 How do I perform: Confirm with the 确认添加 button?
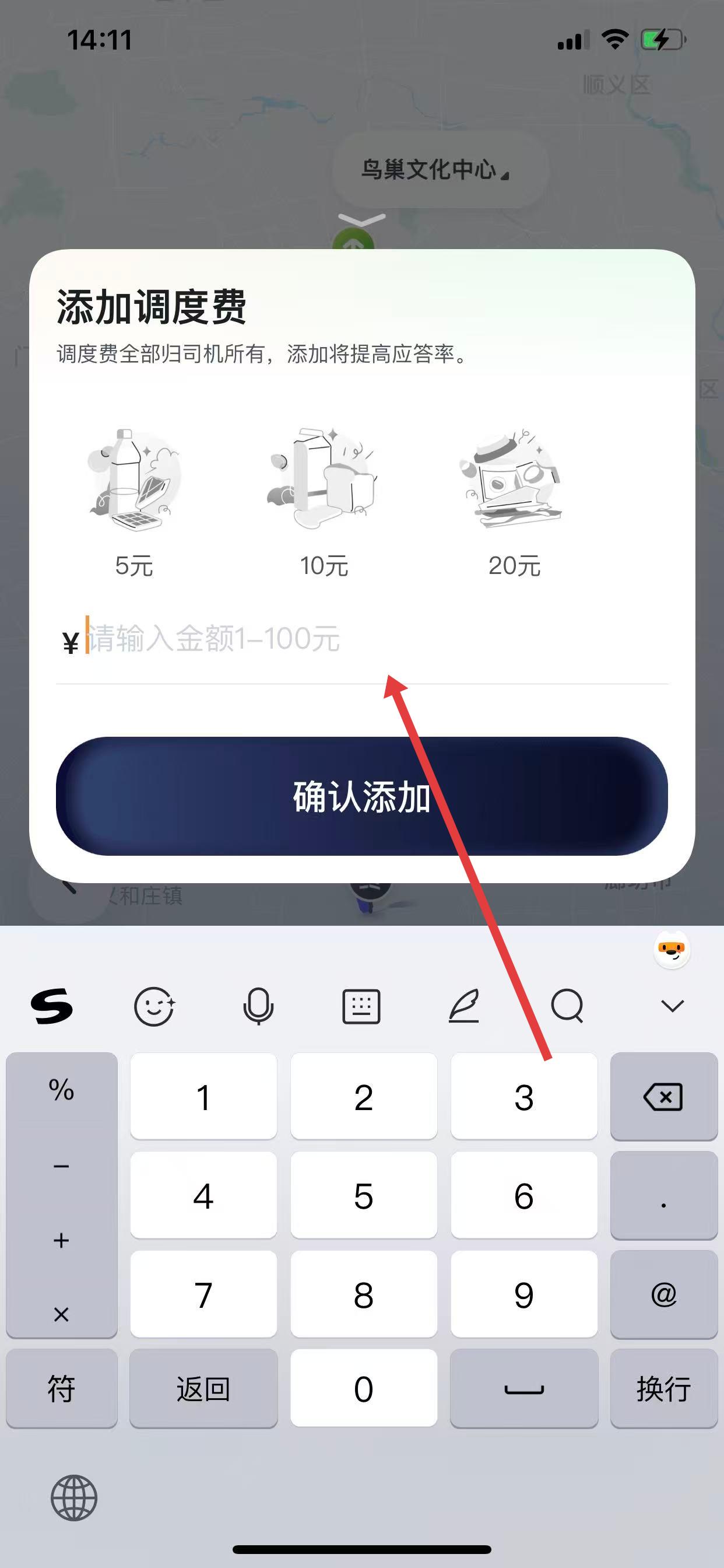(x=362, y=796)
